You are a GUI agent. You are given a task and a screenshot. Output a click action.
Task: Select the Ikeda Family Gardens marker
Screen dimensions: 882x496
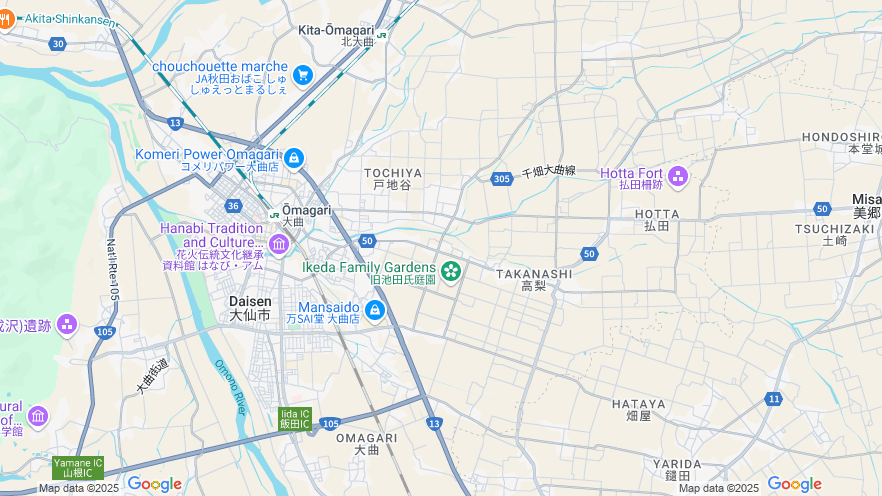(x=451, y=271)
